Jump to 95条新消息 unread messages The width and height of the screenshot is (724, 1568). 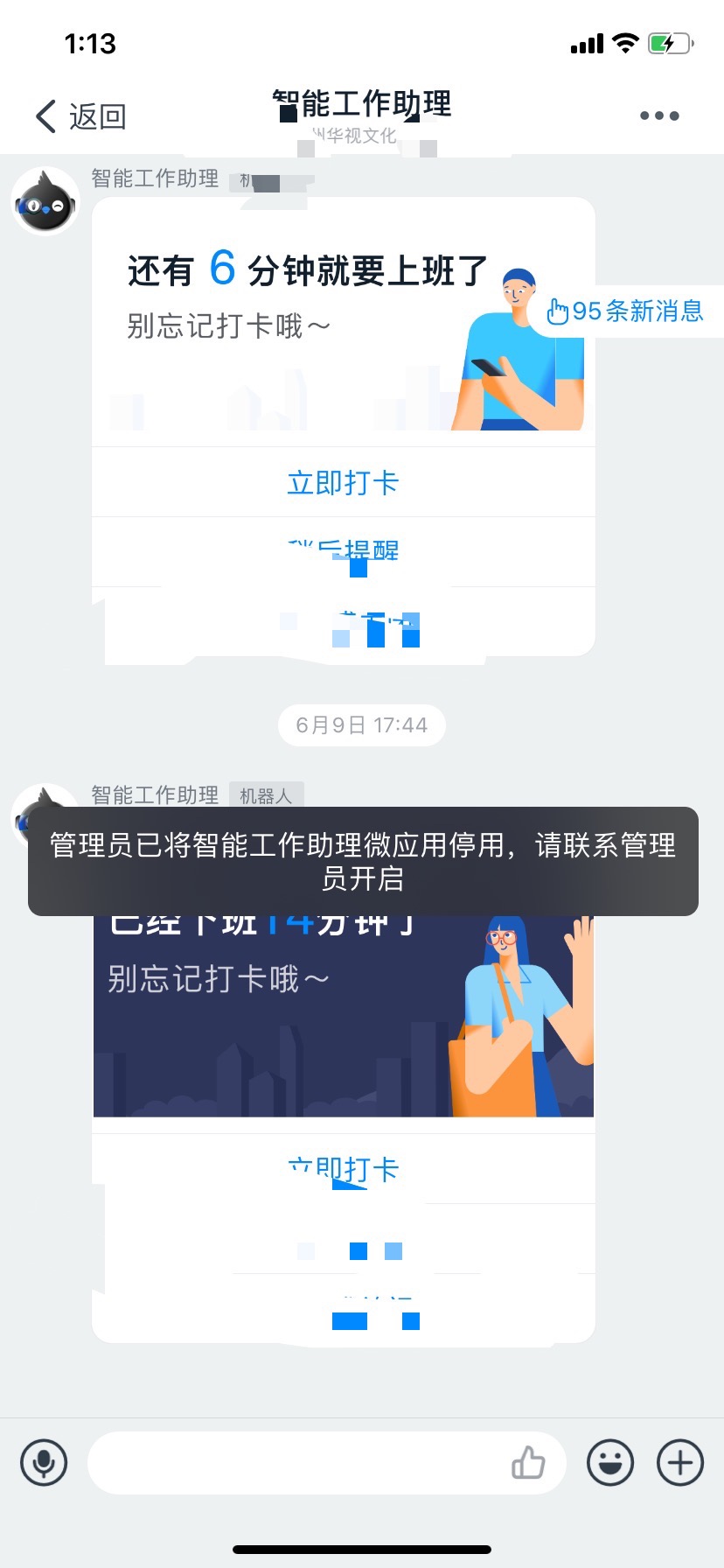click(x=626, y=311)
